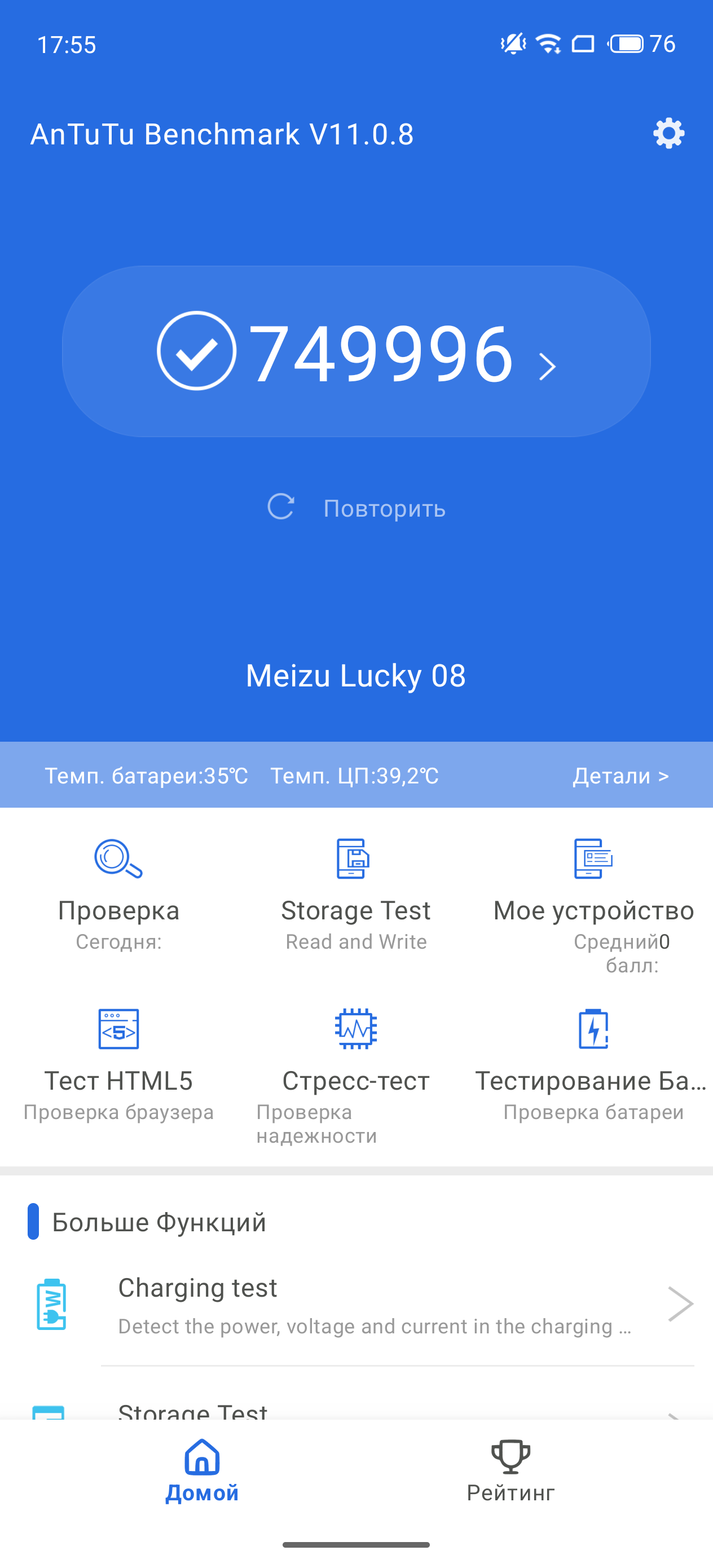This screenshot has width=713, height=1568.
Task: Open temperature Детали link
Action: (x=620, y=776)
